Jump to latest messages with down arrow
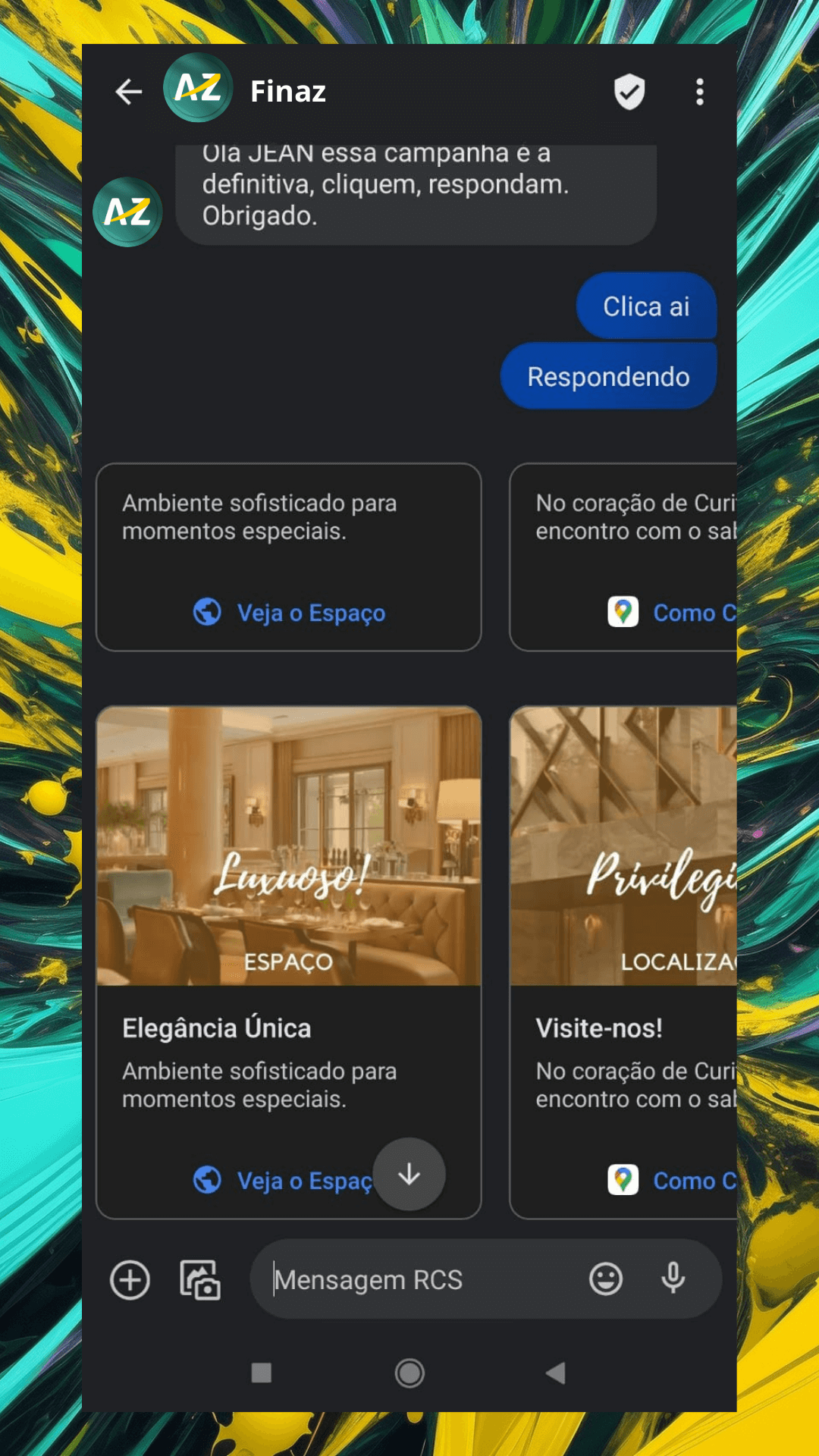This screenshot has width=819, height=1456. pos(409,1175)
